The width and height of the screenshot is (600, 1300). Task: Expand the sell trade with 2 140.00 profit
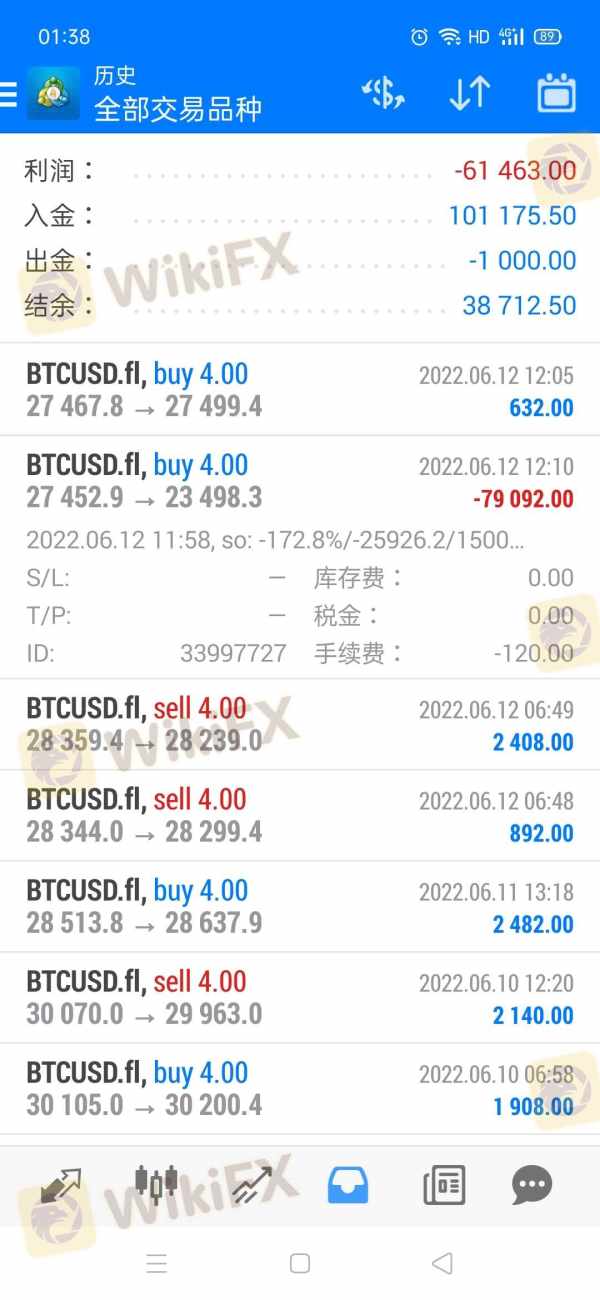pyautogui.click(x=300, y=997)
